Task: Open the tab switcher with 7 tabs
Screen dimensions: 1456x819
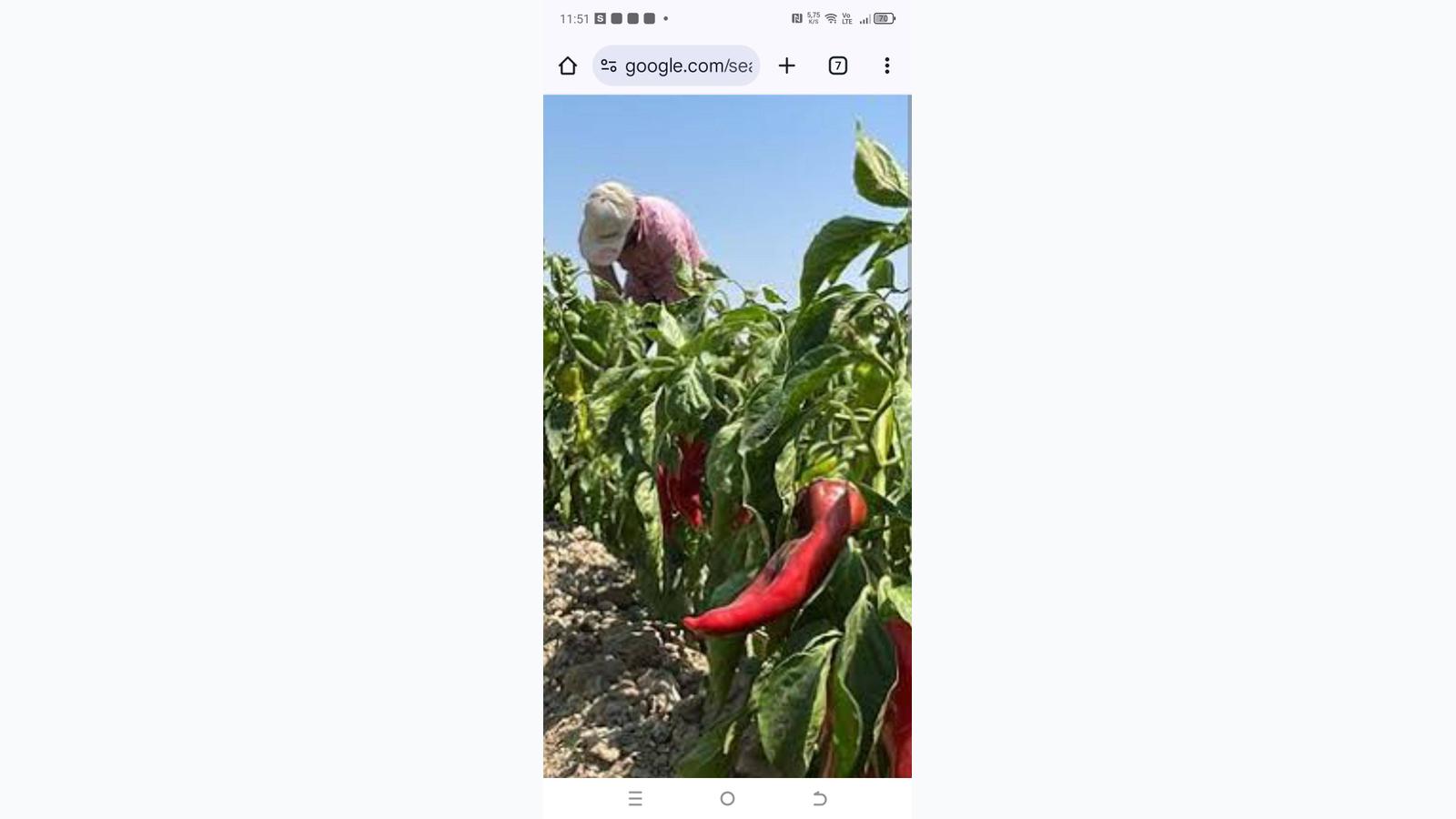Action: (x=838, y=66)
